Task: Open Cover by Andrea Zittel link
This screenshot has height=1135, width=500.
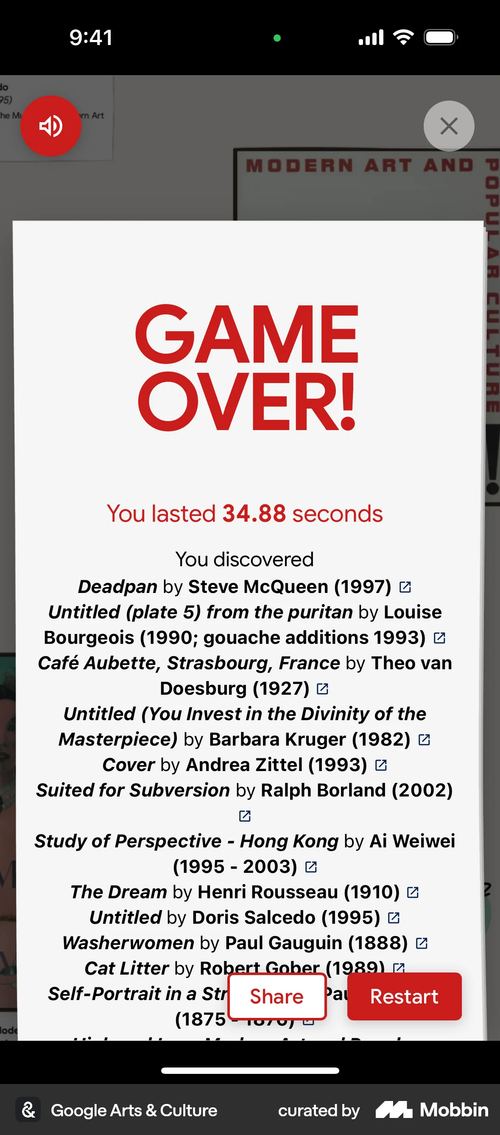Action: click(x=381, y=765)
